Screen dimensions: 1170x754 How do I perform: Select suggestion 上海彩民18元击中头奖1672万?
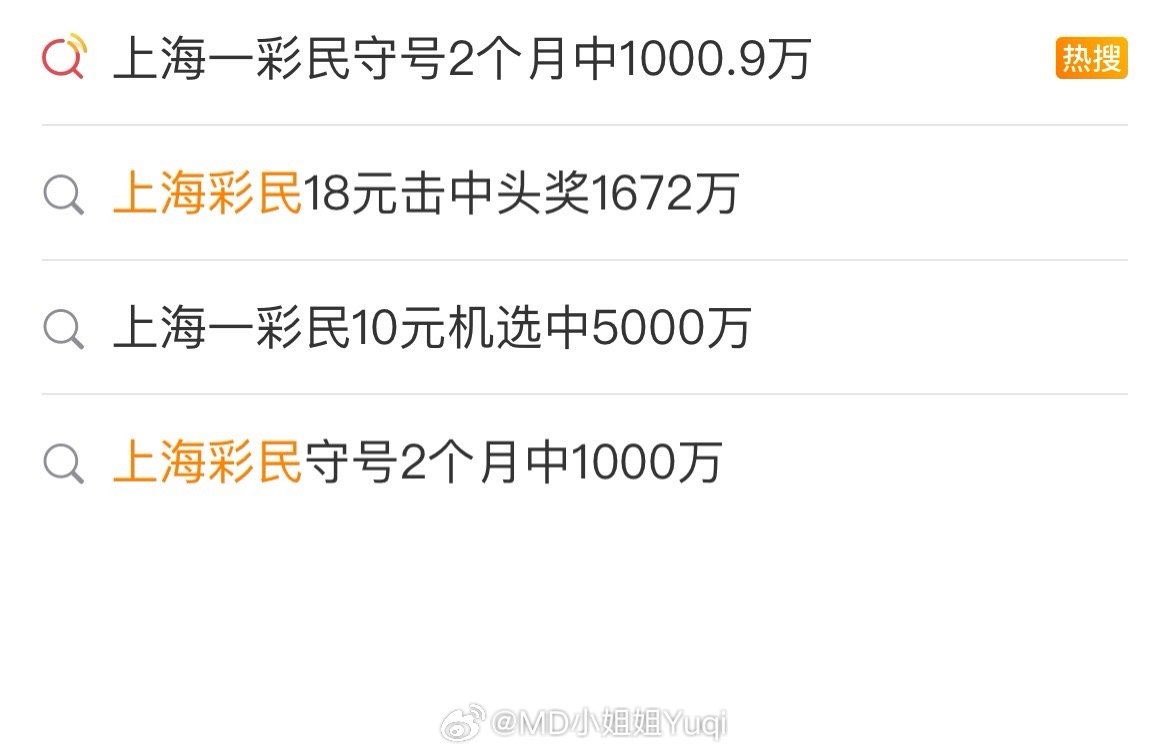[x=426, y=193]
